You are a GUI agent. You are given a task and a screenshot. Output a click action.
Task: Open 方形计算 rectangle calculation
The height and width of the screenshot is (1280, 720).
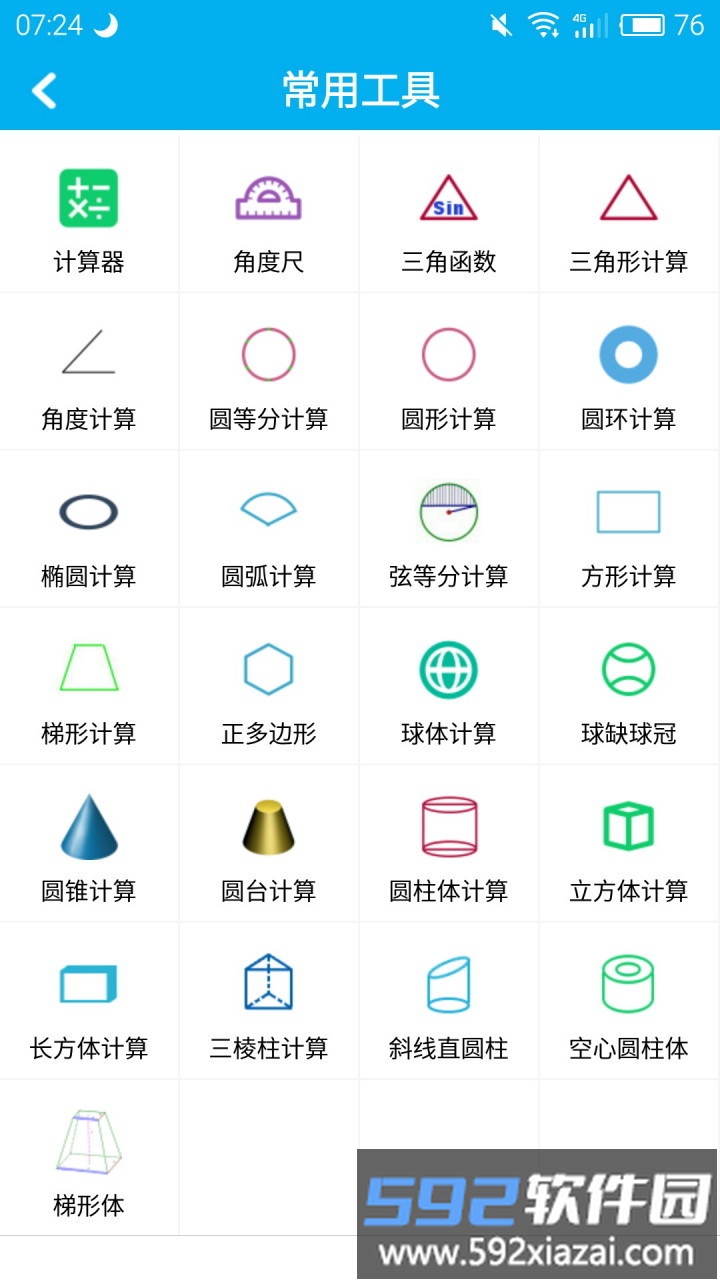click(x=629, y=530)
